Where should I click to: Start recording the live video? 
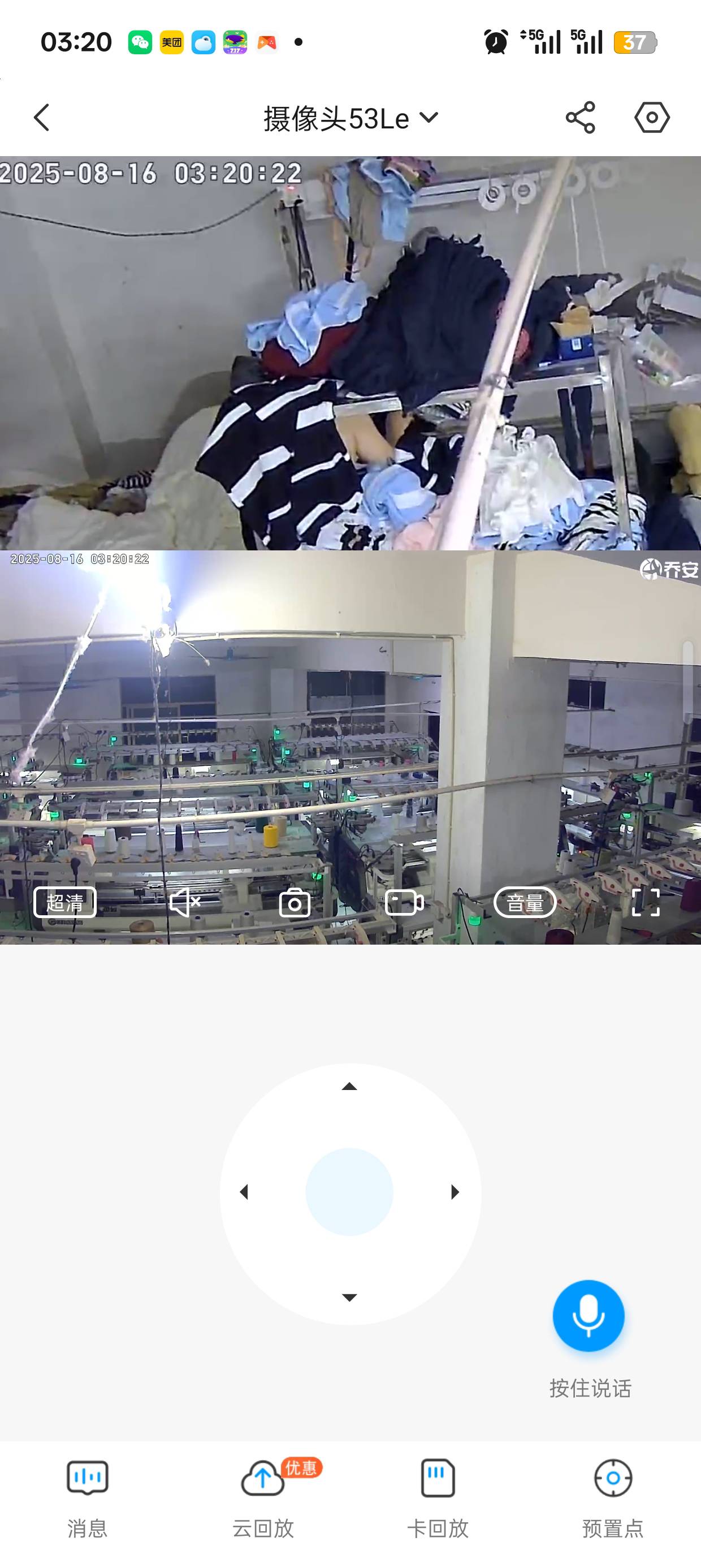point(404,902)
